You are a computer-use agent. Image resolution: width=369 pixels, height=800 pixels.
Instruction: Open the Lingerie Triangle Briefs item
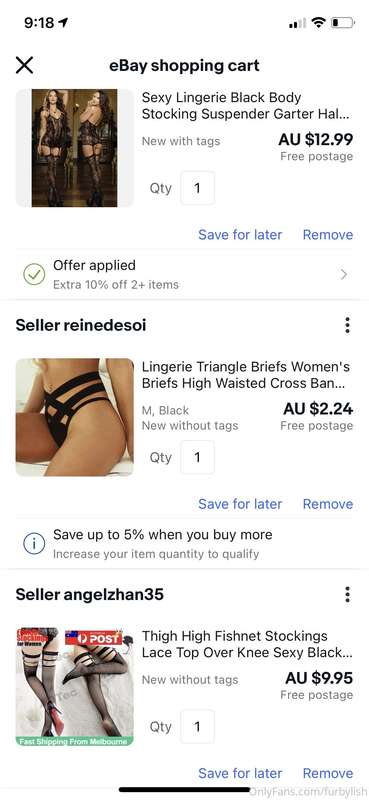(246, 375)
